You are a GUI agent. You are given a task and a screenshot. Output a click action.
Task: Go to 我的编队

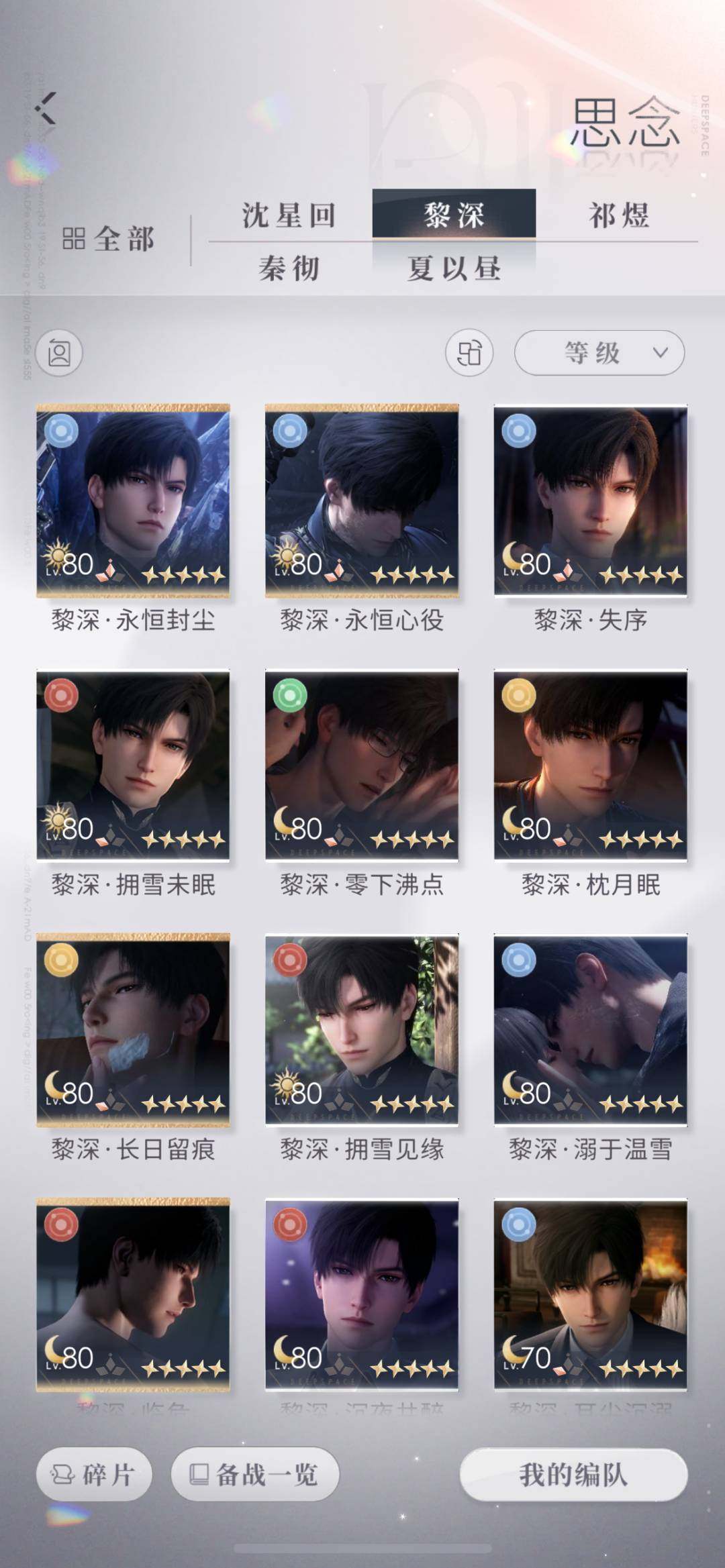[573, 1474]
